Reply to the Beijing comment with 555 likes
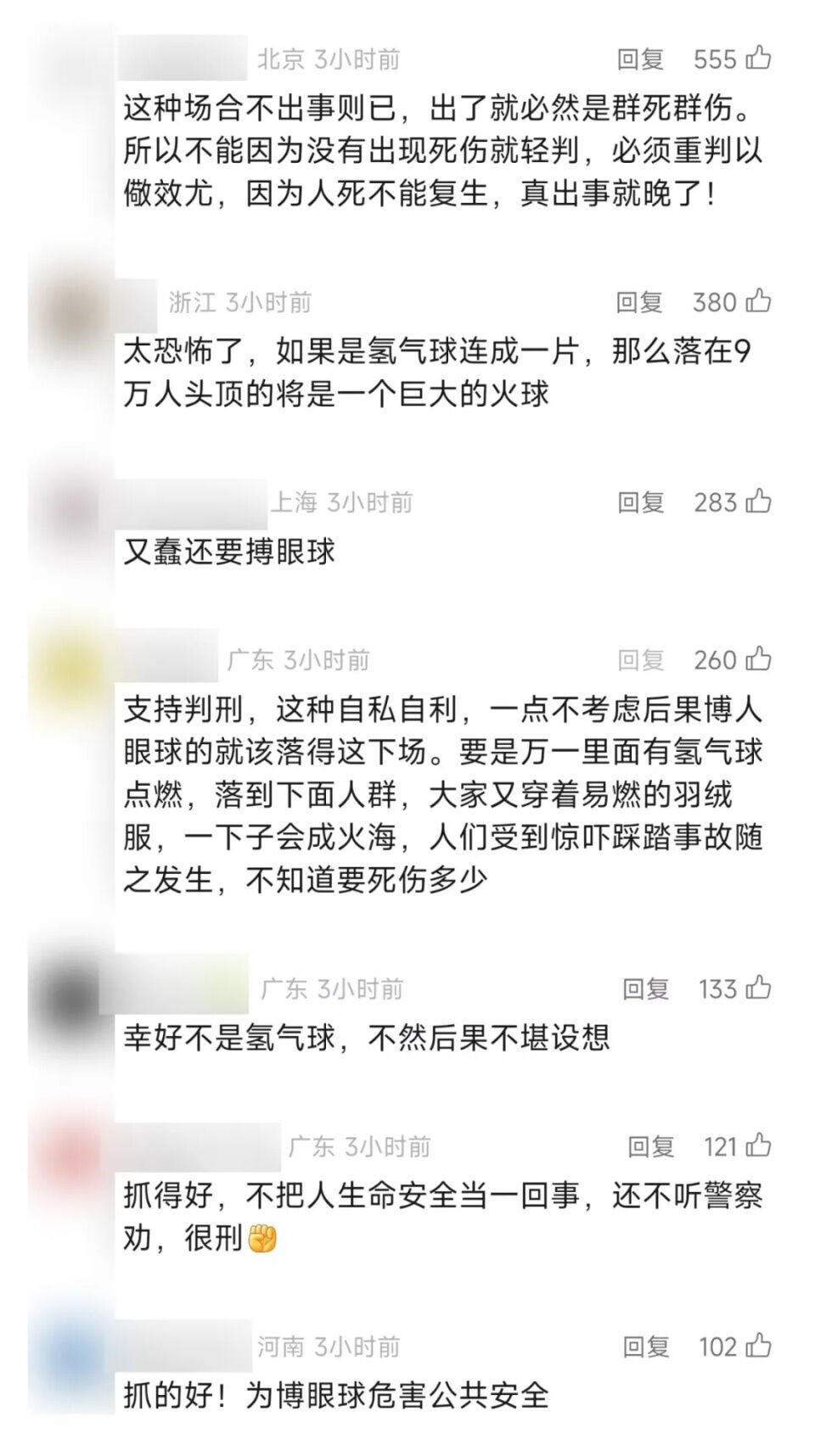815x1456 pixels. coord(640,59)
